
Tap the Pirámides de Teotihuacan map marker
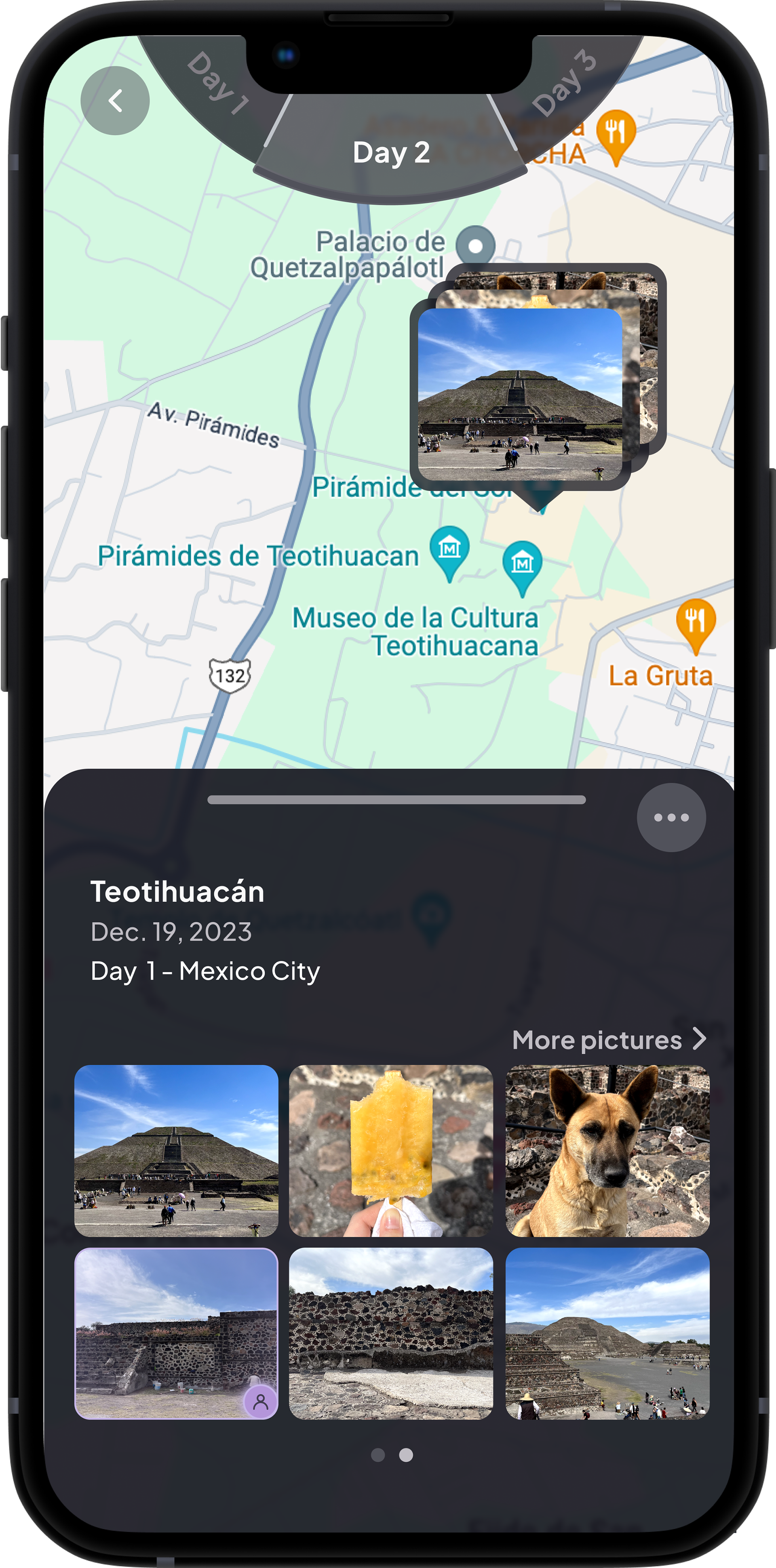point(449,551)
